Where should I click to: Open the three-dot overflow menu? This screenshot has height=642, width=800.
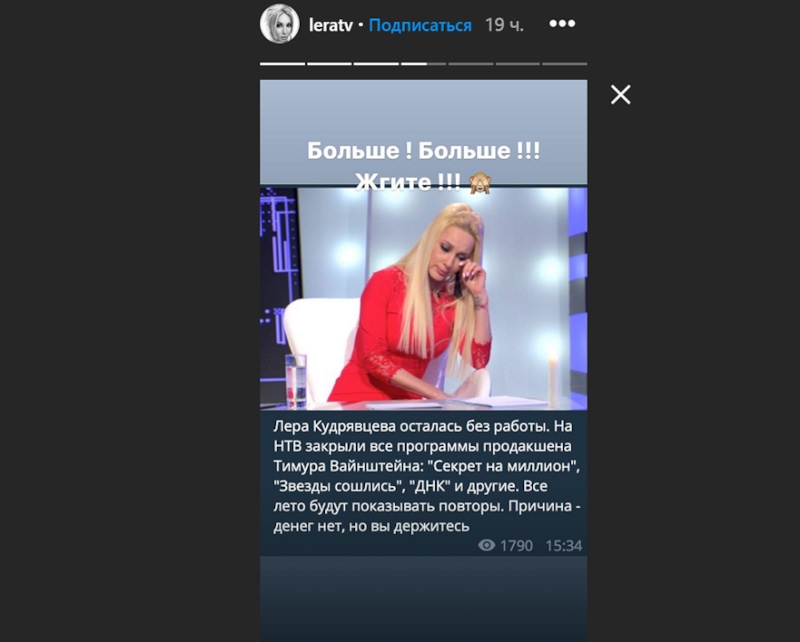562,24
